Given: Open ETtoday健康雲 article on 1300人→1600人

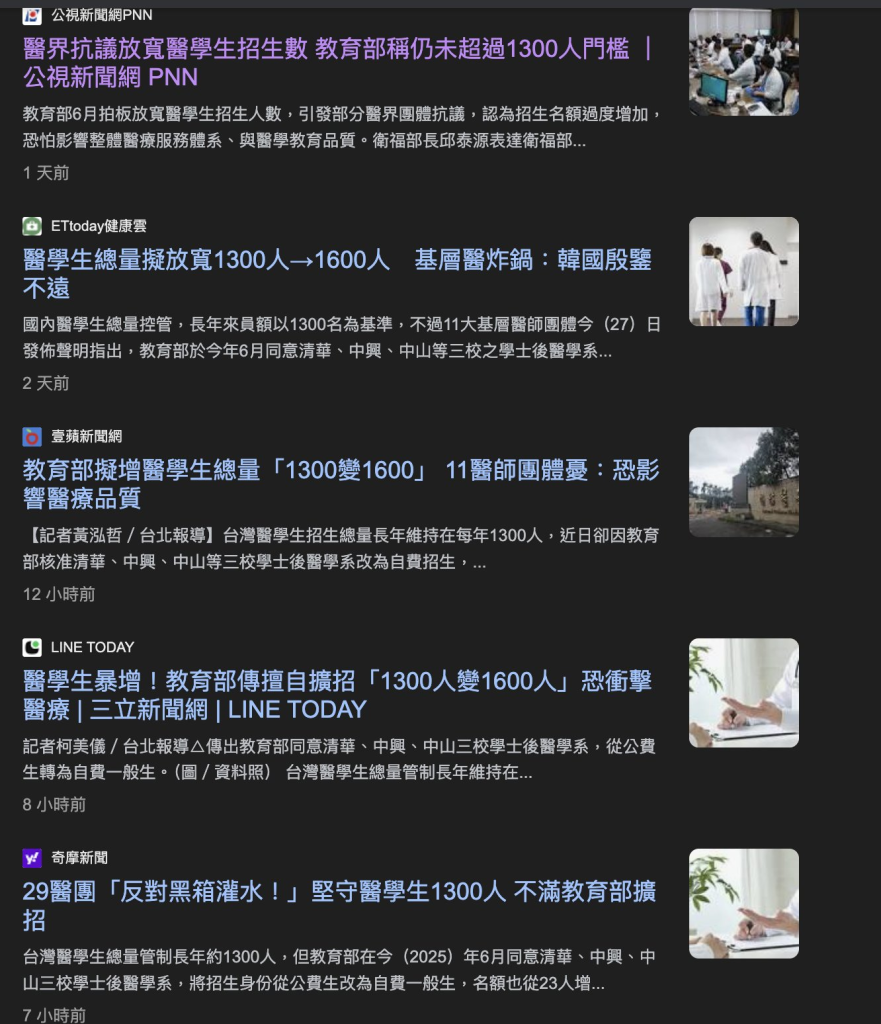Looking at the screenshot, I should (338, 260).
